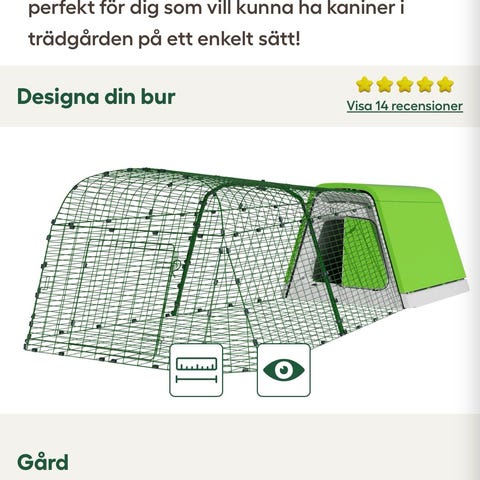Show dimensions with the ruler icon

point(196,370)
